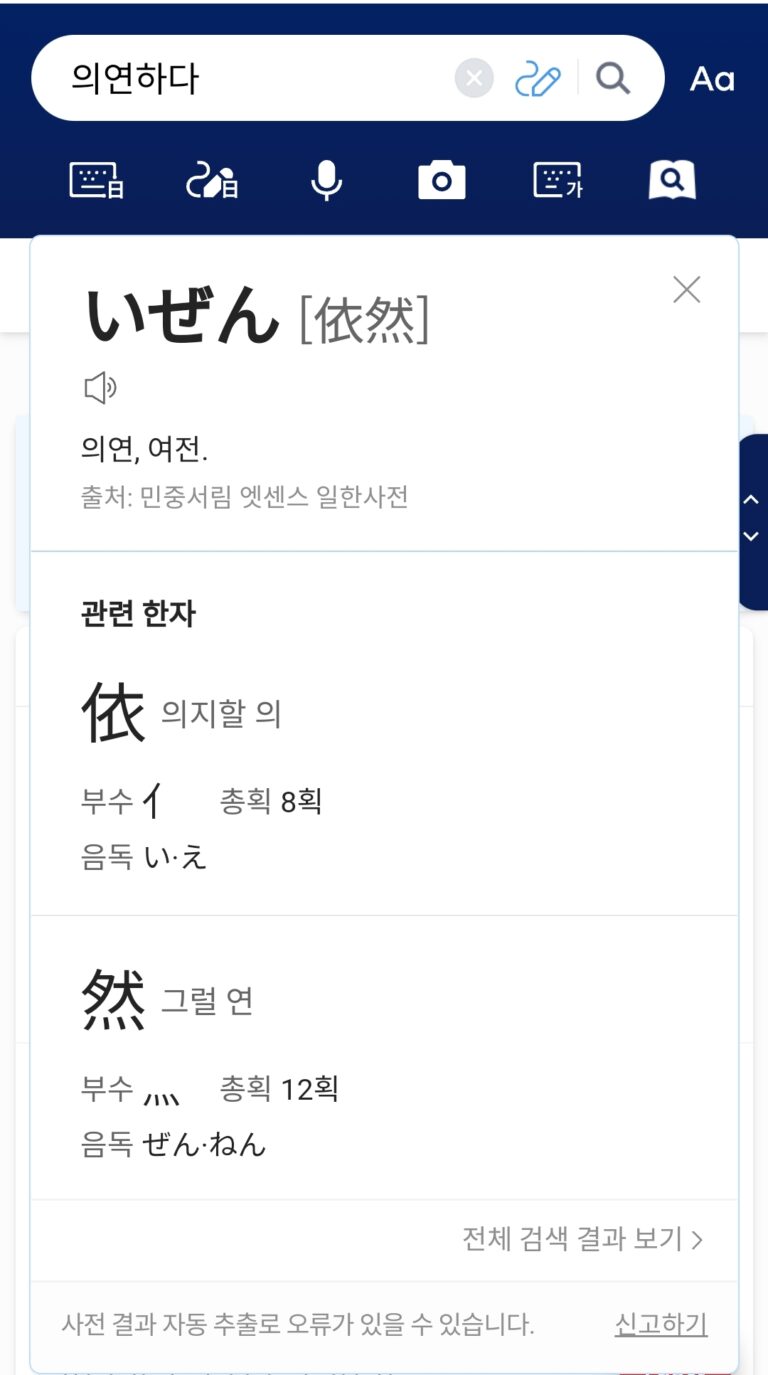The image size is (768, 1375).
Task: Open camera search
Action: 441,181
